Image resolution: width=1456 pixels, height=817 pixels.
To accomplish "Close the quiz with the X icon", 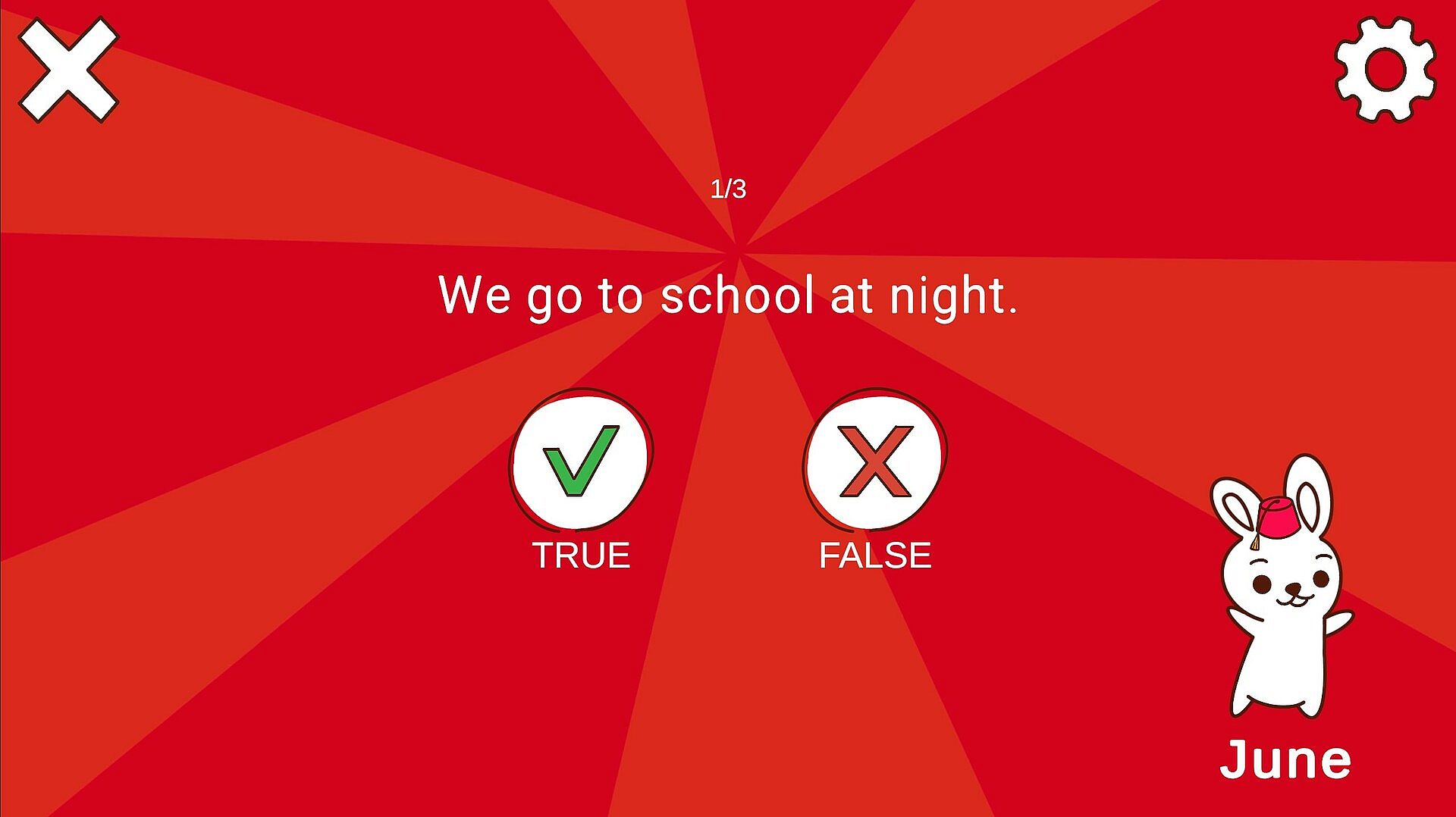I will [68, 70].
